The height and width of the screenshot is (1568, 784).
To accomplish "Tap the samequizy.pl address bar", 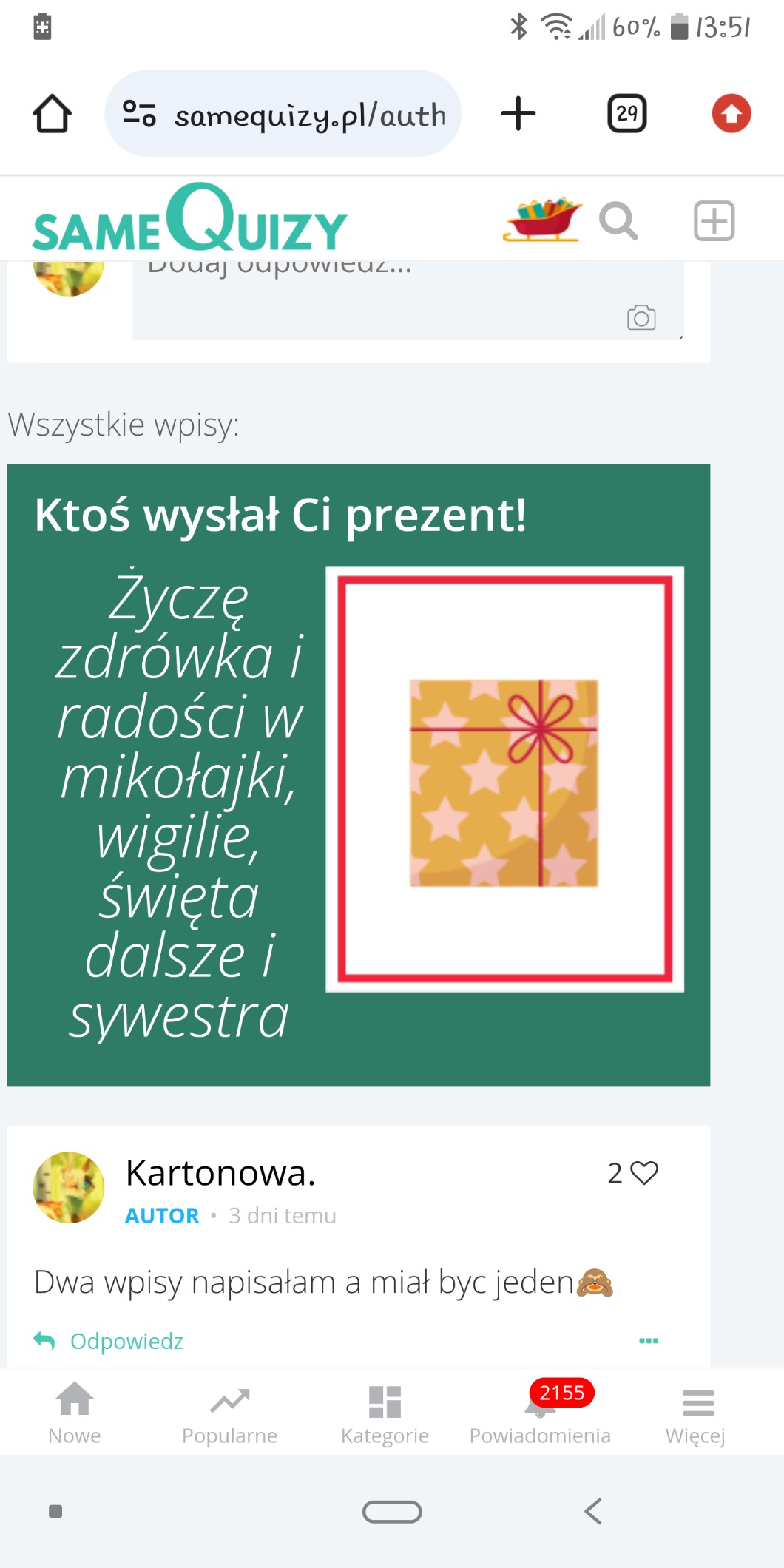I will [283, 113].
